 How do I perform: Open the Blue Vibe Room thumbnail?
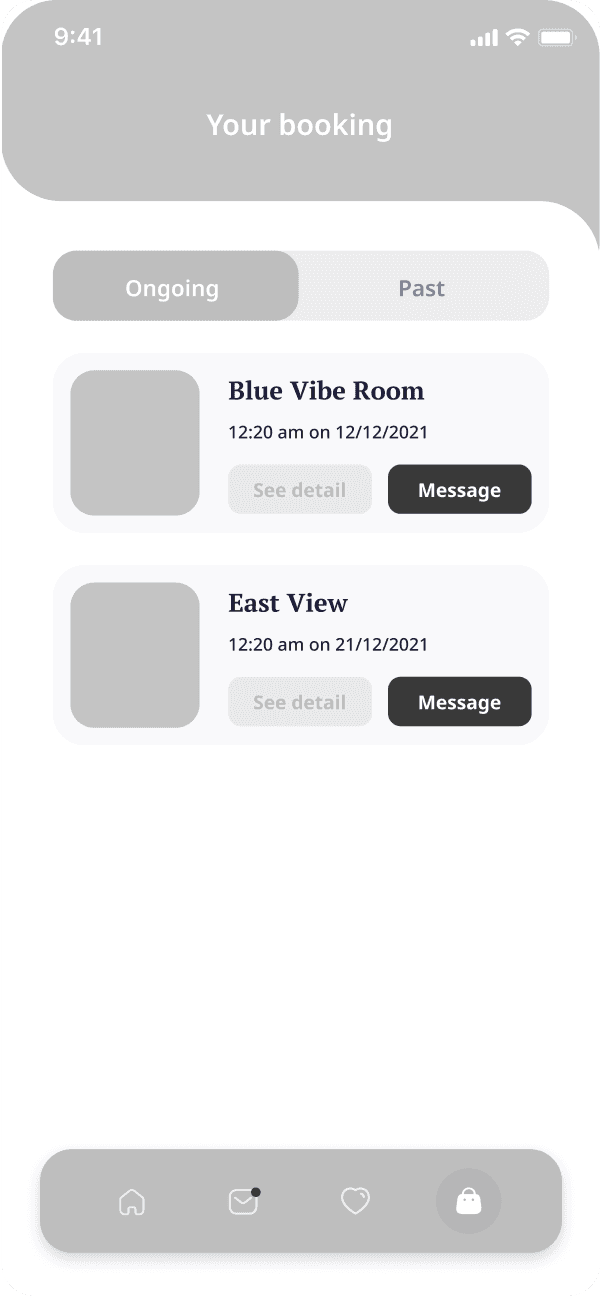tap(135, 443)
